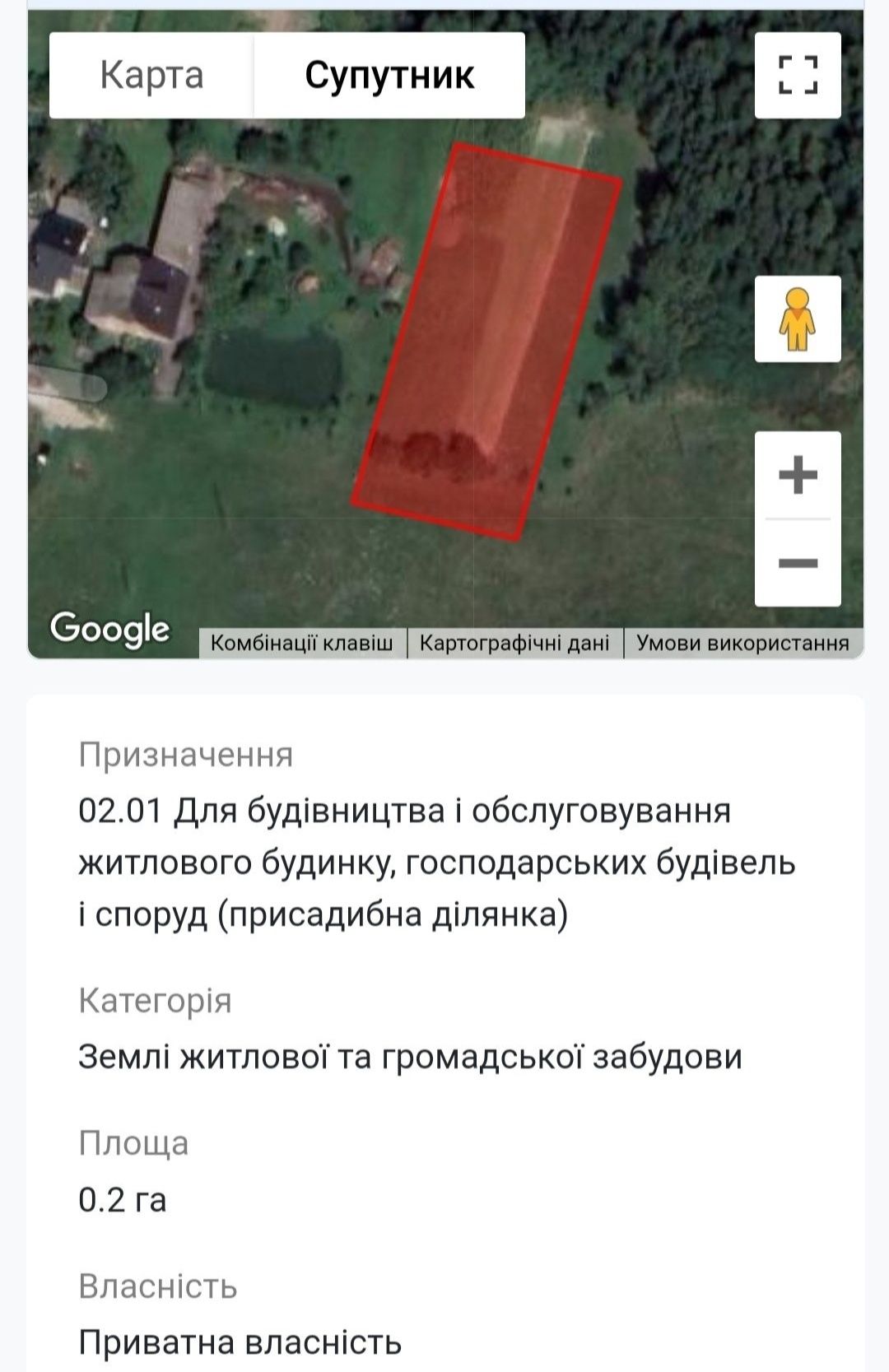Switch to the Карта map view
The height and width of the screenshot is (1372, 889).
click(x=151, y=76)
